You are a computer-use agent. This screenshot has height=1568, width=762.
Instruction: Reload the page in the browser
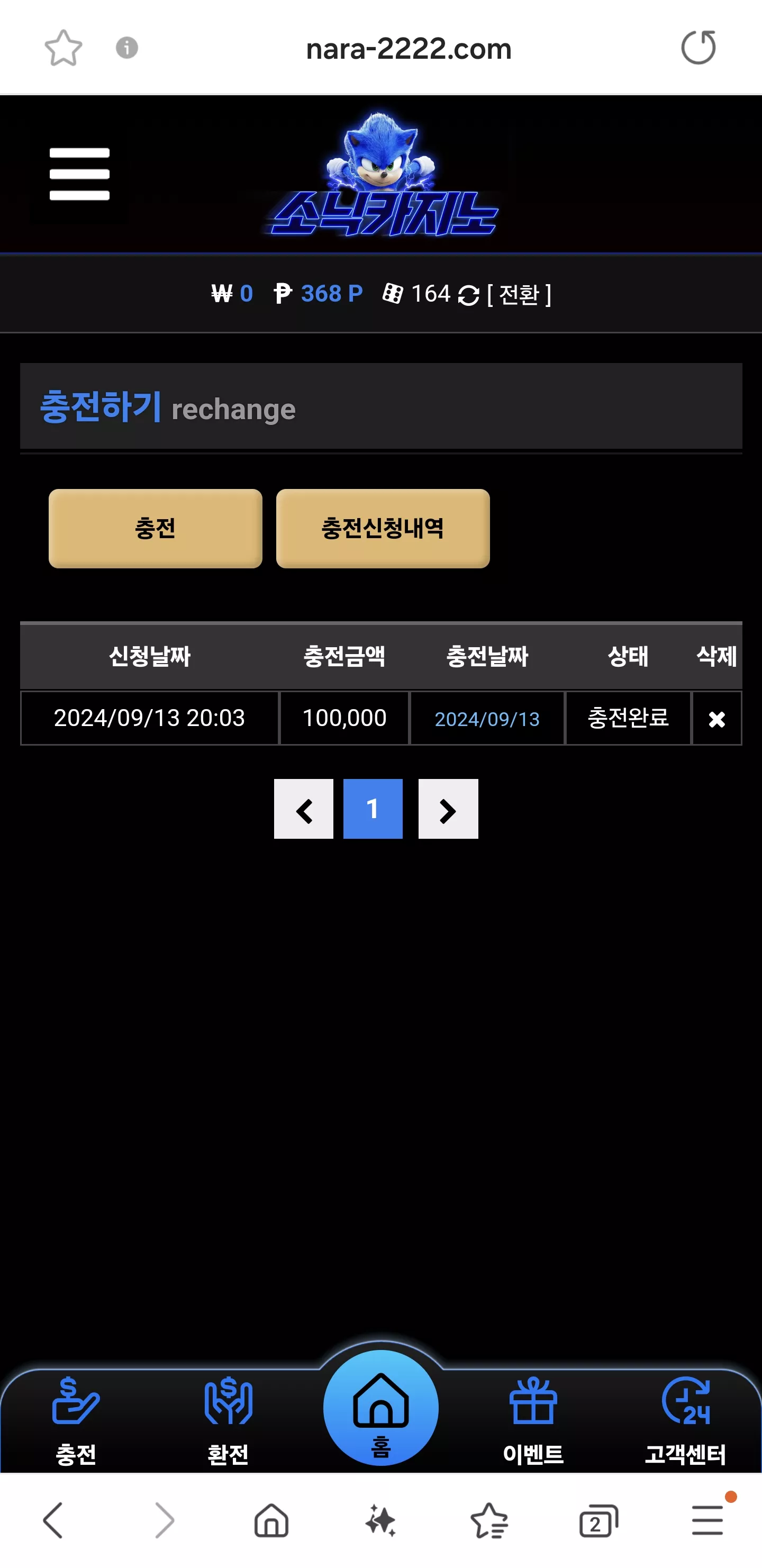click(698, 48)
